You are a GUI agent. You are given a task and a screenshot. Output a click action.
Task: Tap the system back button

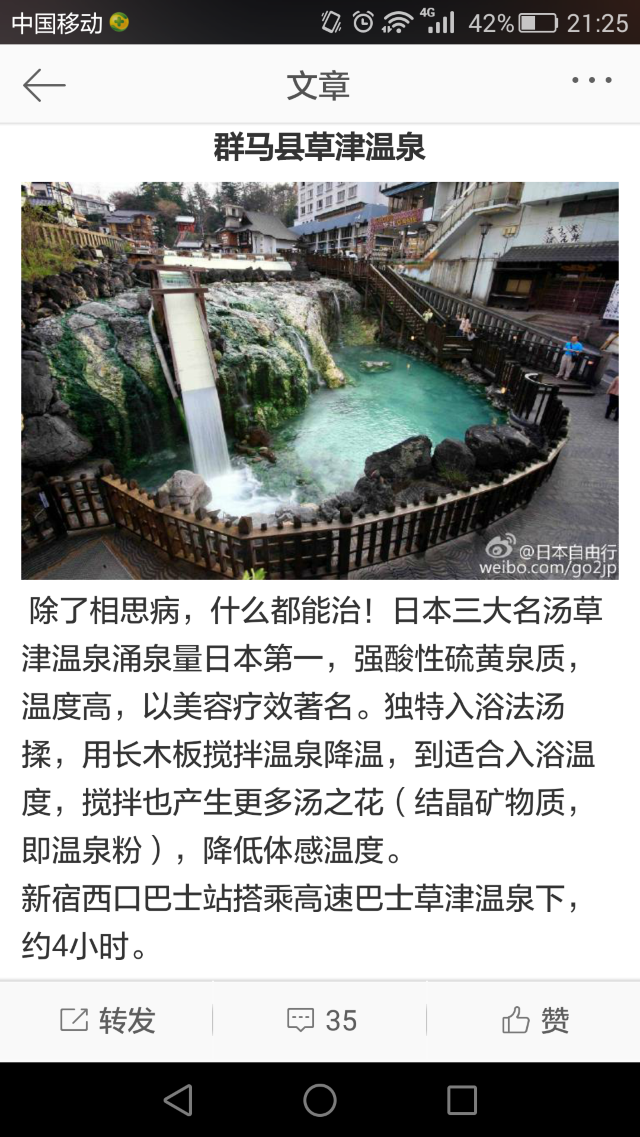178,1100
